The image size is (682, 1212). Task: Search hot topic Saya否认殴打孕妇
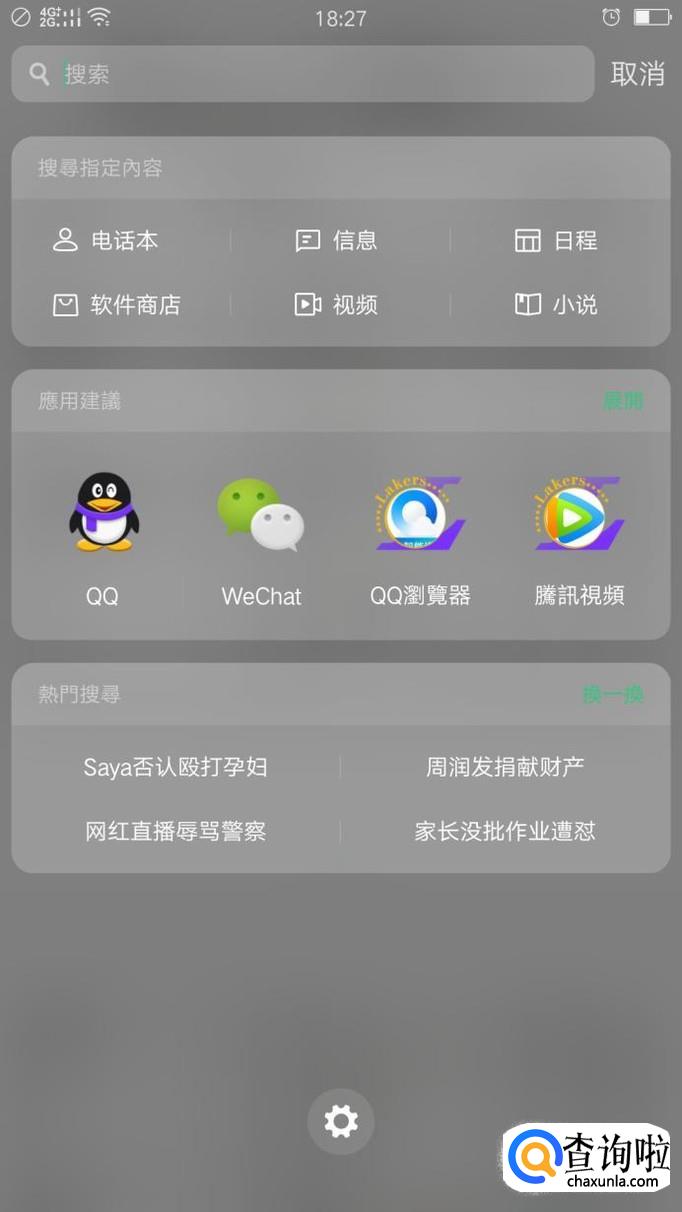176,768
